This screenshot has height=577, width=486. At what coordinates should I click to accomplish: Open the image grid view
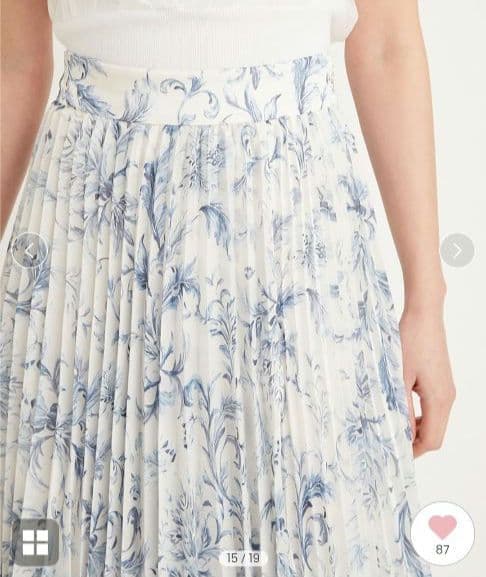(x=36, y=542)
